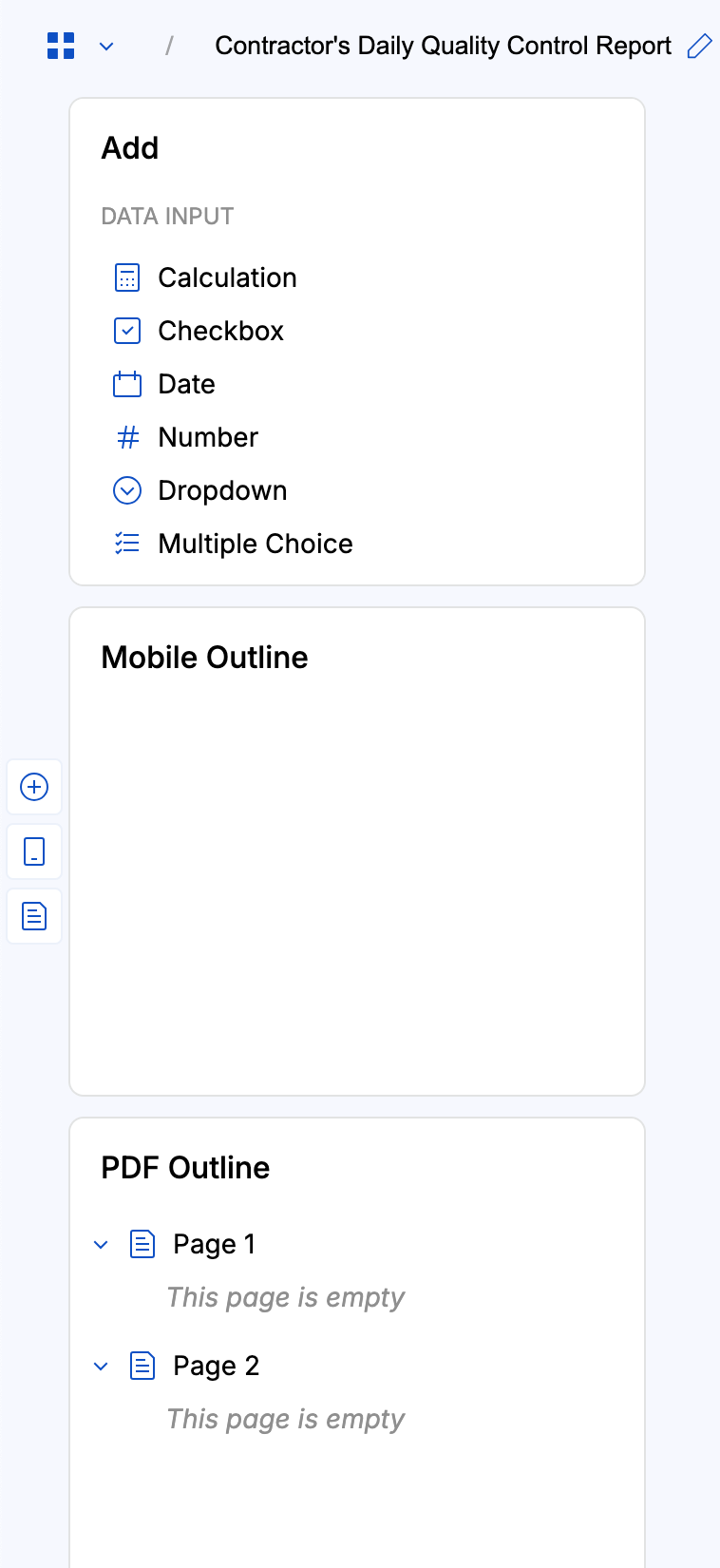Image resolution: width=720 pixels, height=1568 pixels.
Task: Add a Multiple Choice field
Action: pyautogui.click(x=255, y=544)
